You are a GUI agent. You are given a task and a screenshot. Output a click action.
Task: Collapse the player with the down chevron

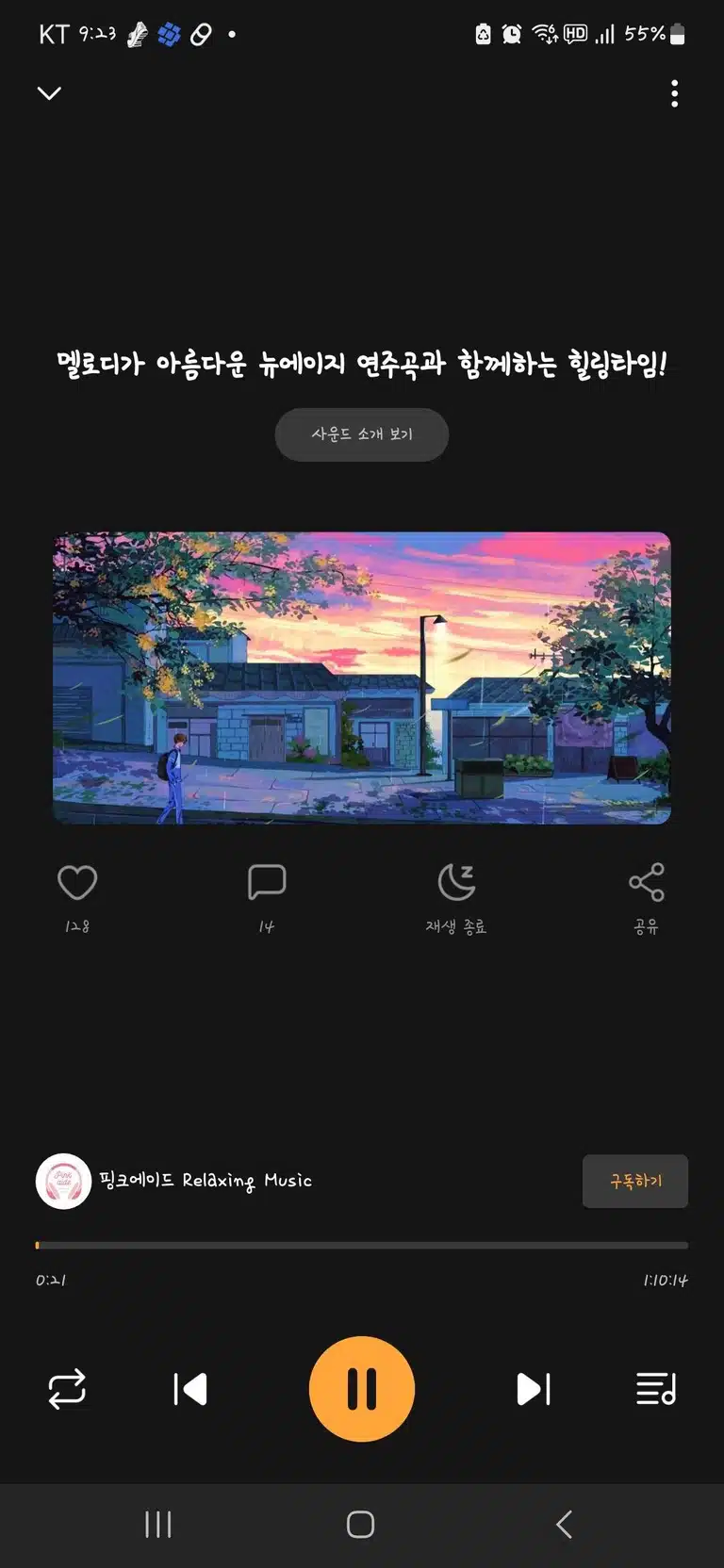(x=49, y=92)
